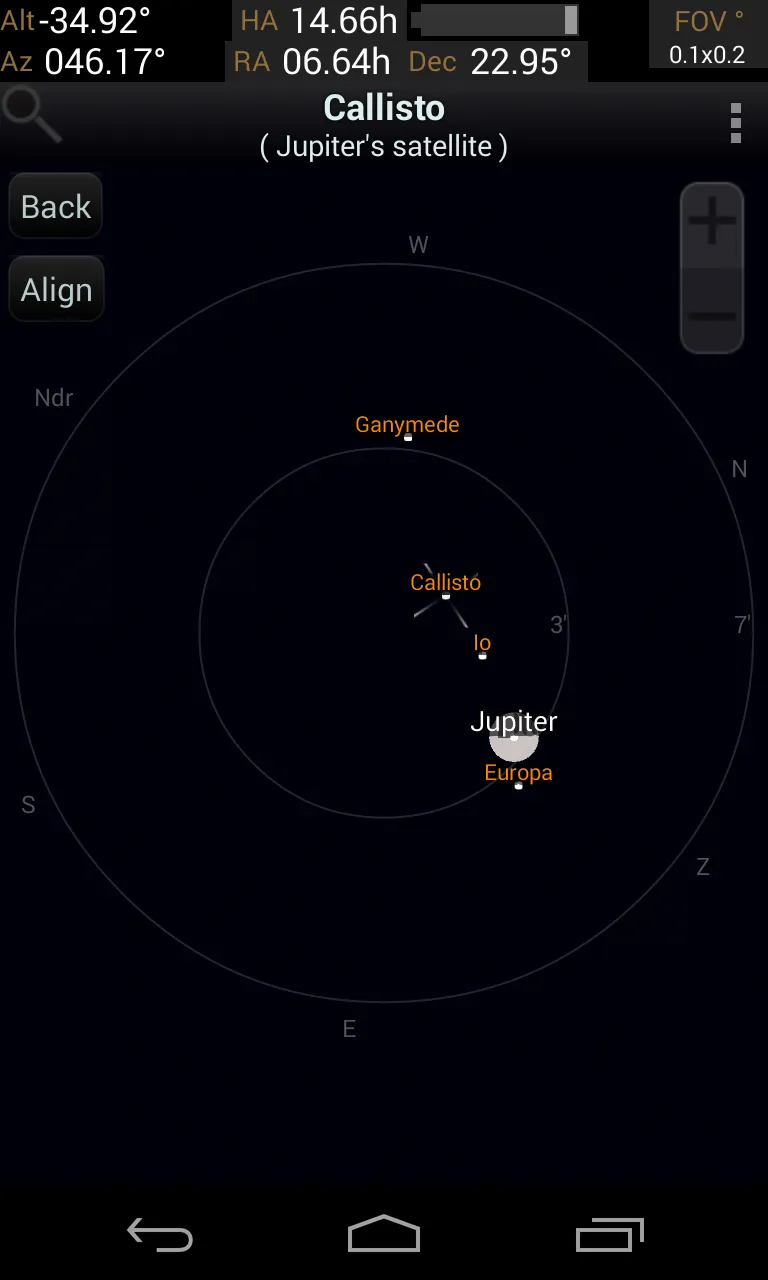Tap the Callisto title header
The width and height of the screenshot is (768, 1280).
[384, 107]
